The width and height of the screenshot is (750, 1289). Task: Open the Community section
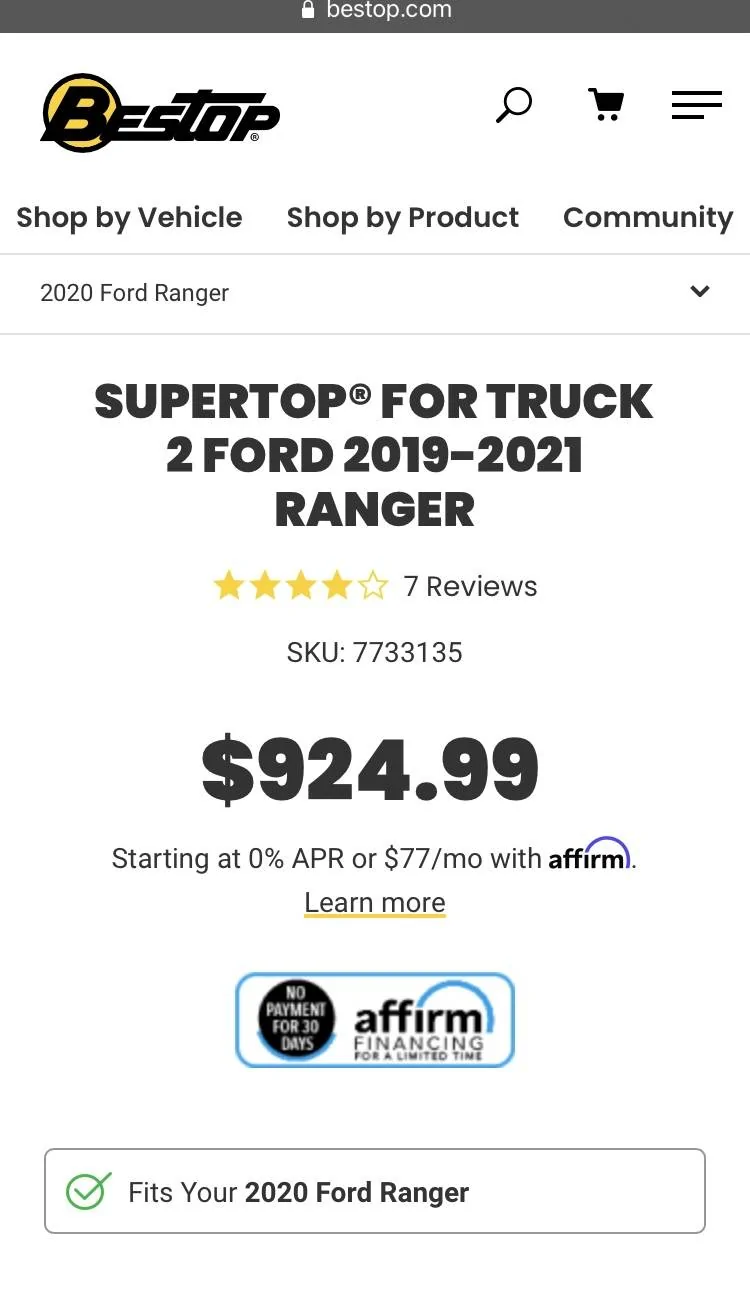pos(648,217)
